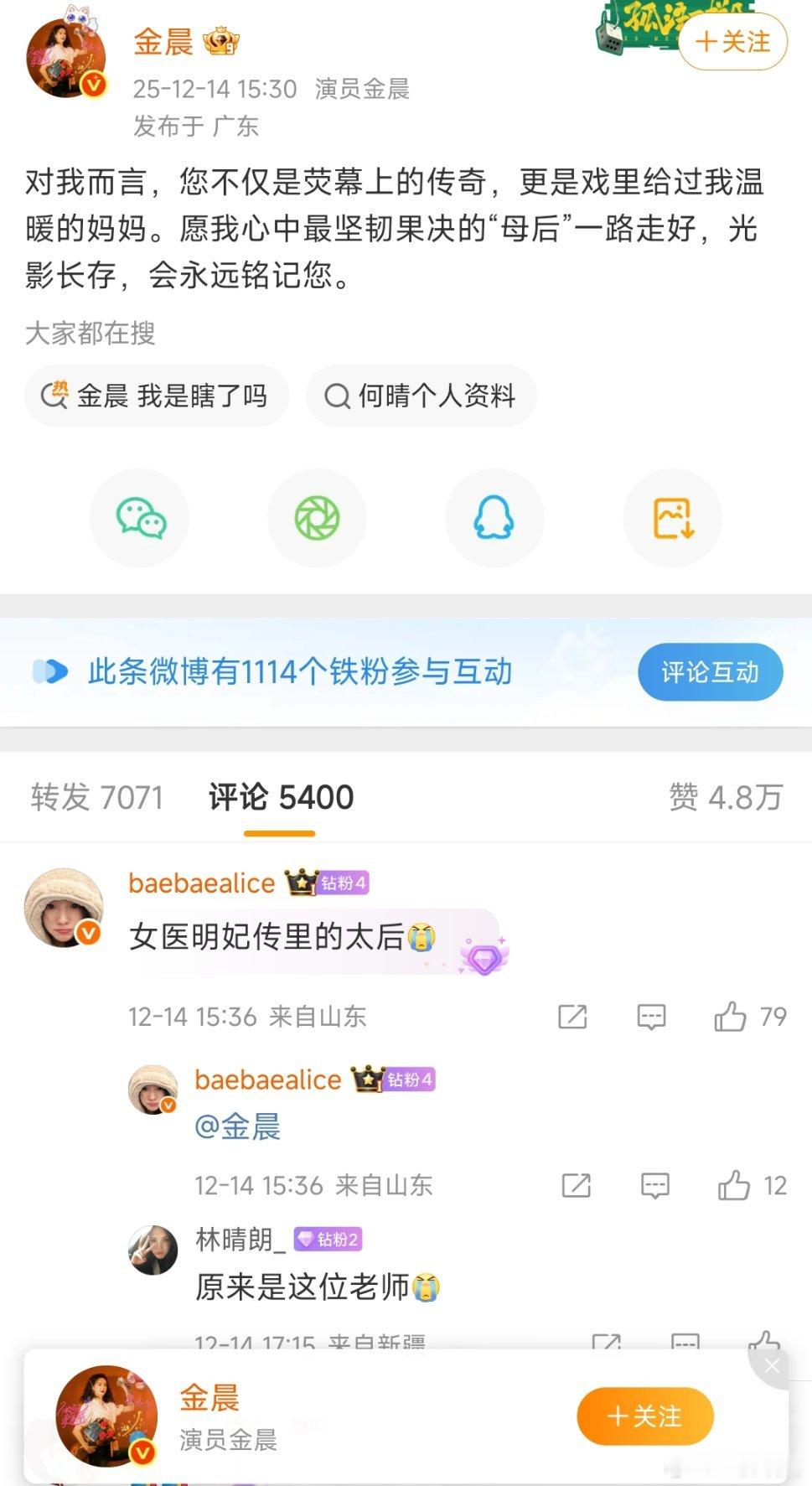Open the search suggestion 何晴个人资料
The width and height of the screenshot is (812, 1486).
tap(422, 396)
